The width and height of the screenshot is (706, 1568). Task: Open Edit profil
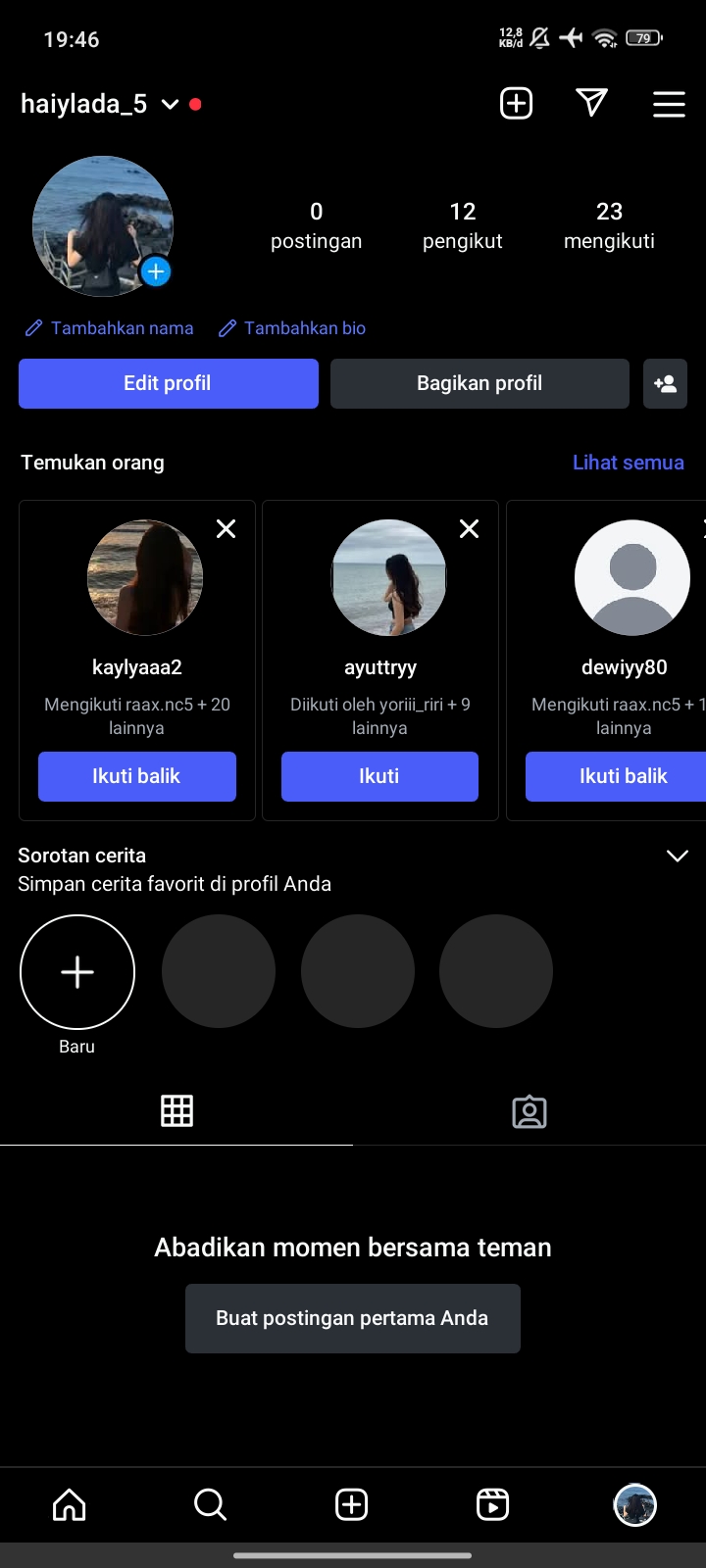tap(168, 383)
